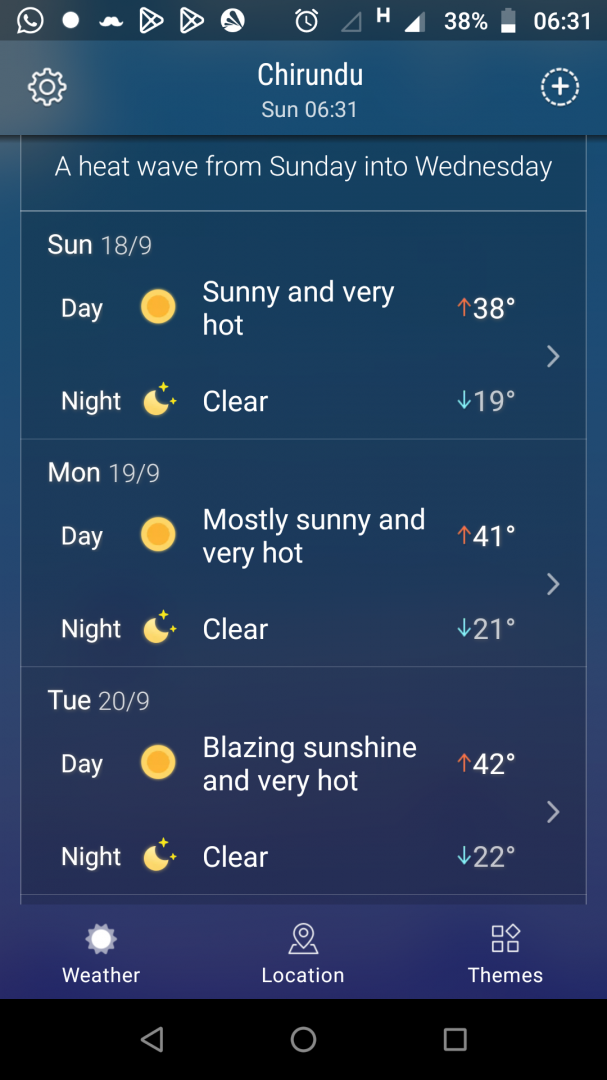This screenshot has height=1080, width=607.
Task: Open the settings gear
Action: click(x=47, y=88)
